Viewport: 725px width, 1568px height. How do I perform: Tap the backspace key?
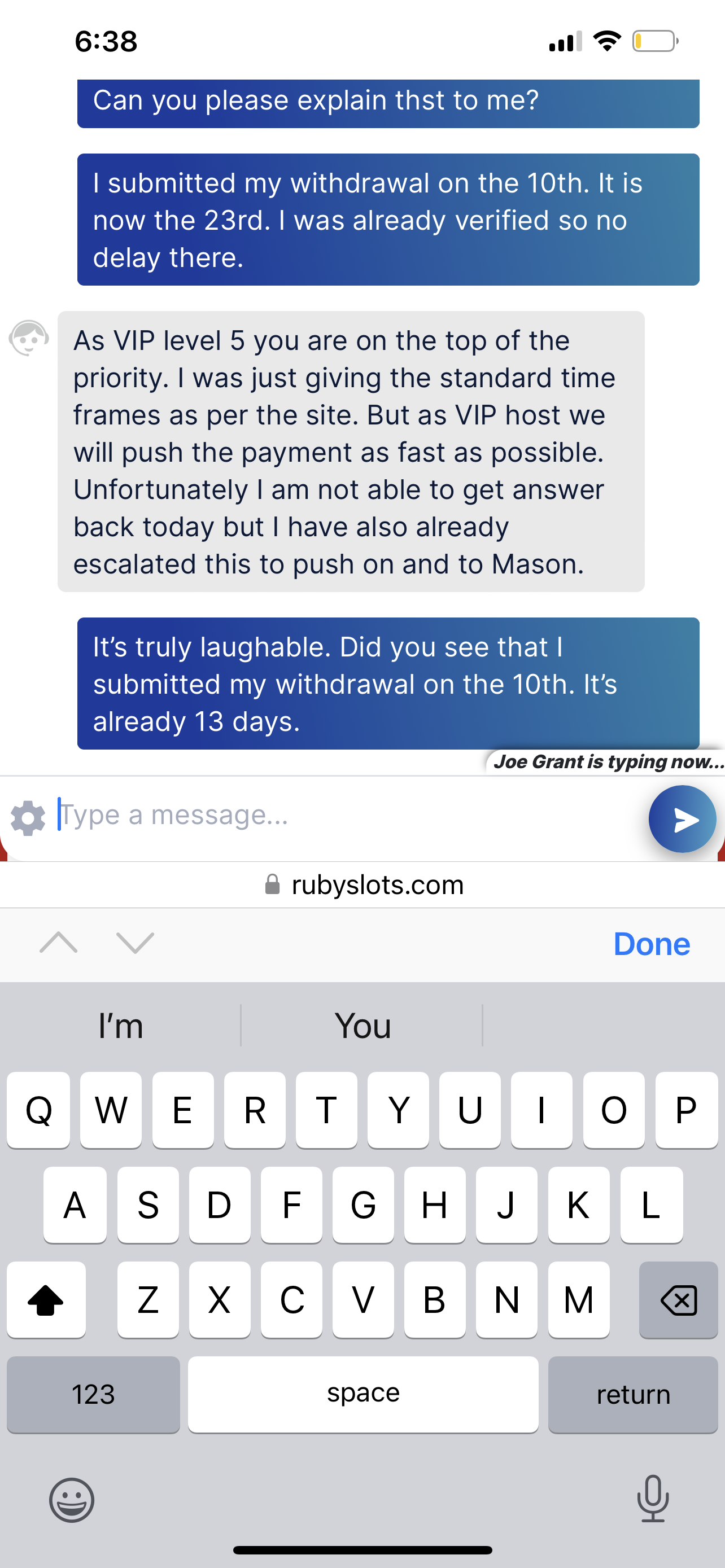coord(678,1299)
